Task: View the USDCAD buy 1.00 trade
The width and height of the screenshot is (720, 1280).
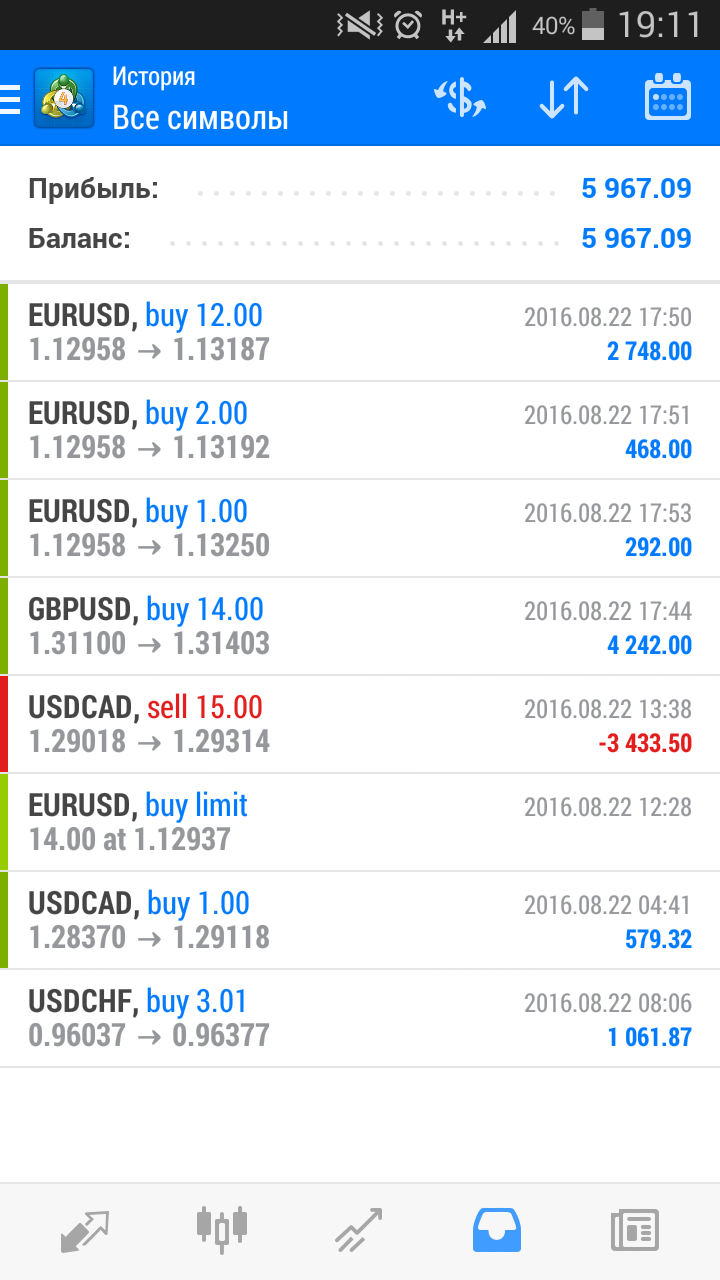Action: 360,921
